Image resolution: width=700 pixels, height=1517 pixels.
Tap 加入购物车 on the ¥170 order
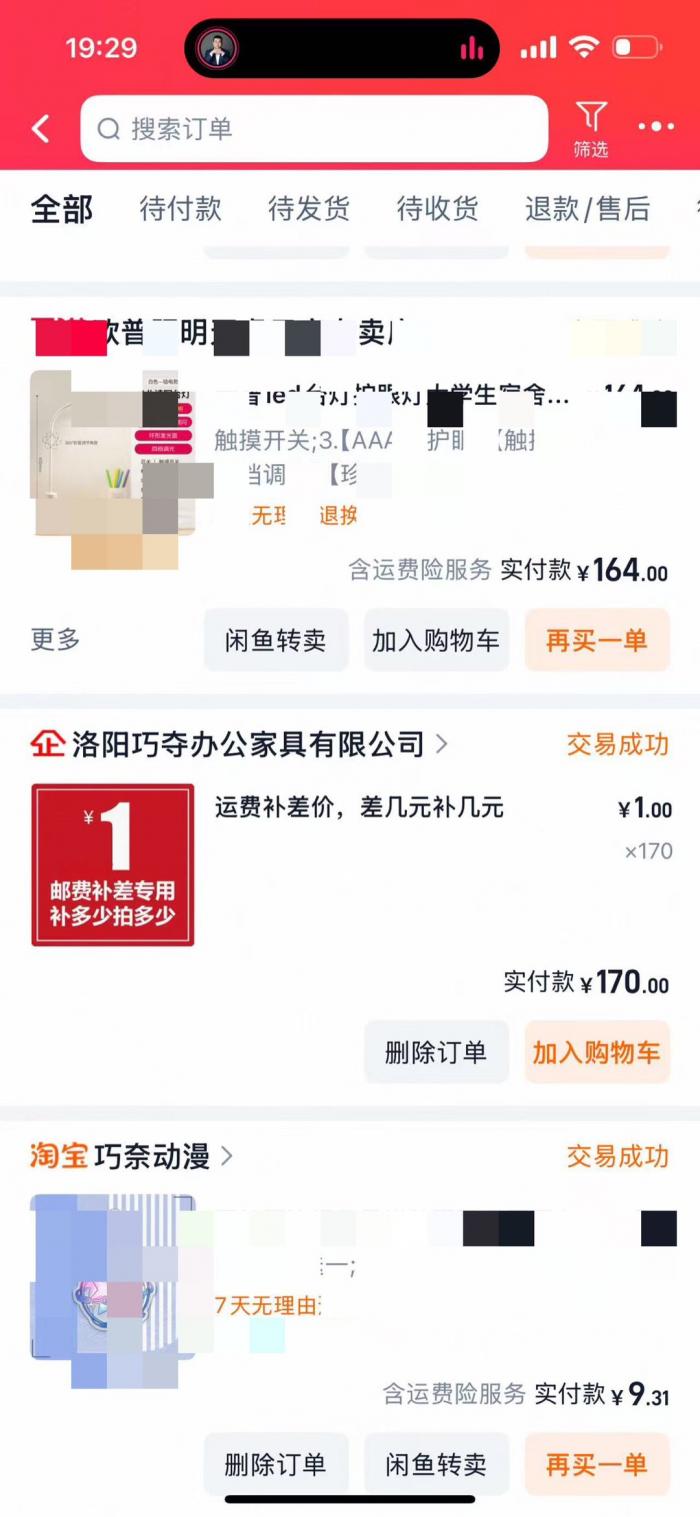(596, 1052)
